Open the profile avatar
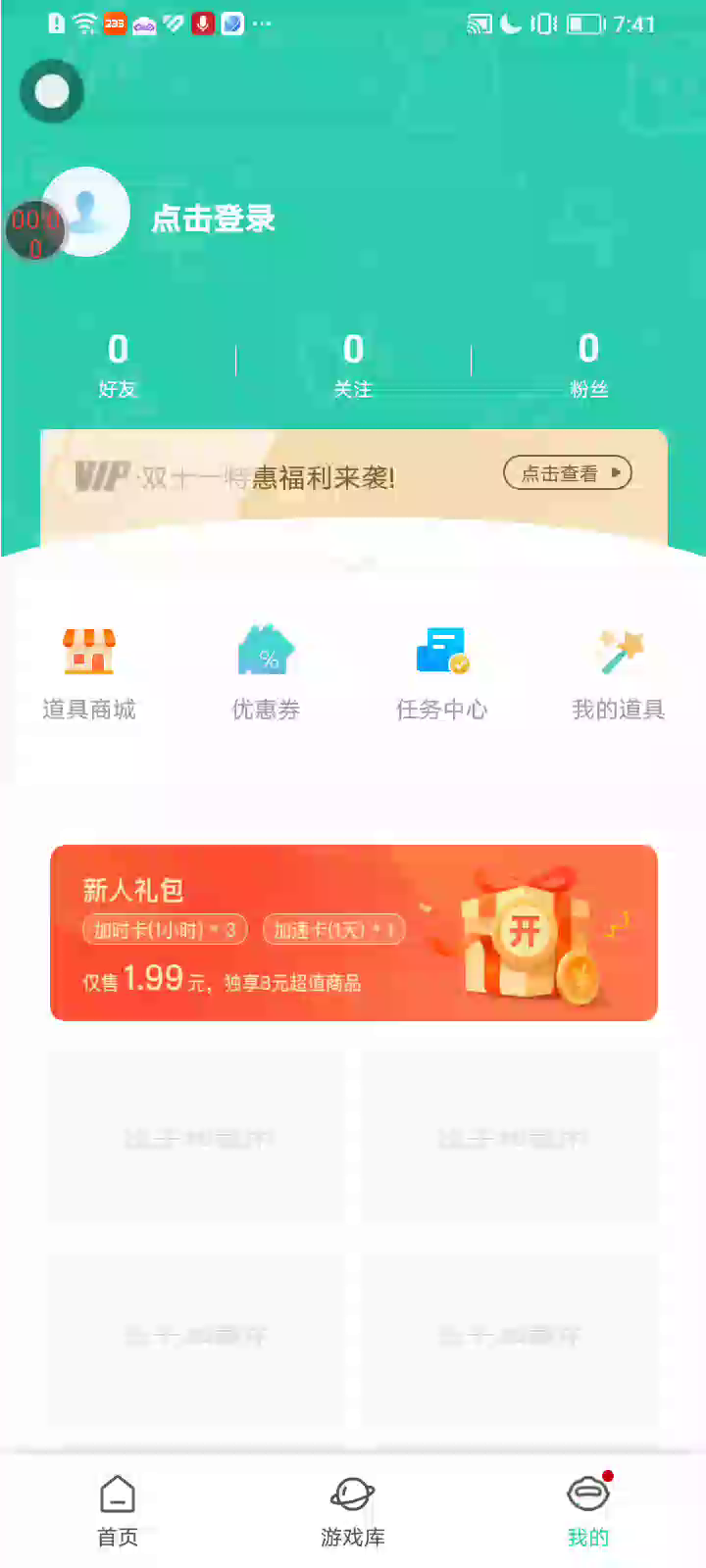The height and width of the screenshot is (1568, 706). click(86, 212)
